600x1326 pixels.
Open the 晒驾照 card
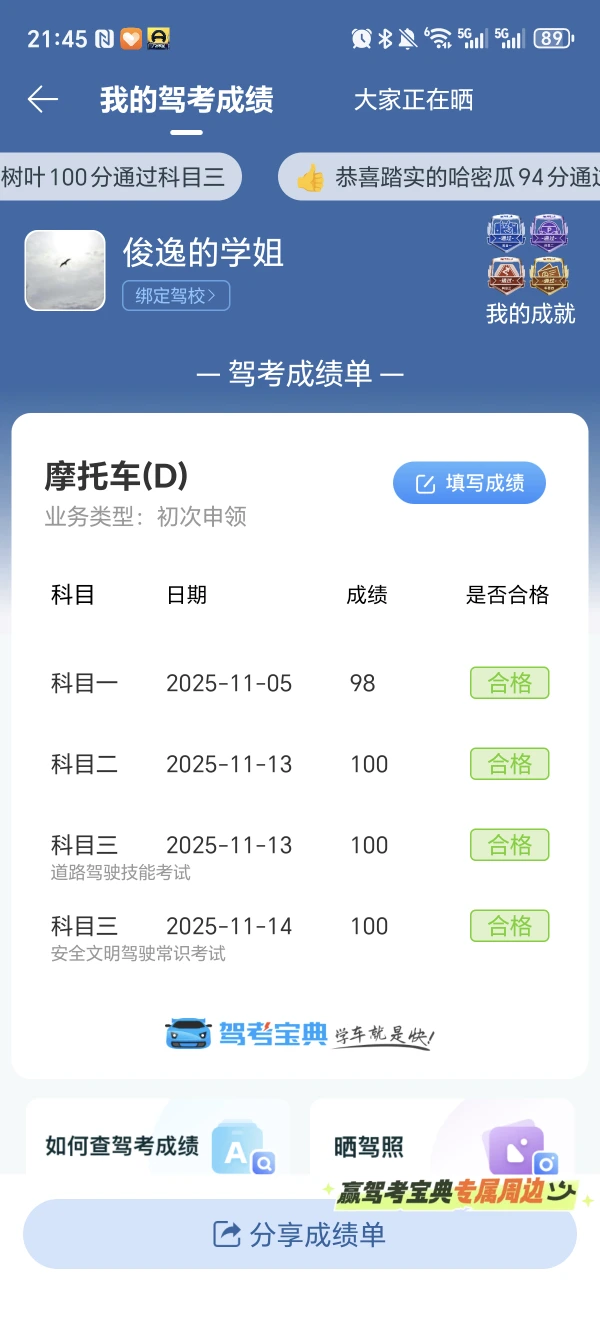441,1145
